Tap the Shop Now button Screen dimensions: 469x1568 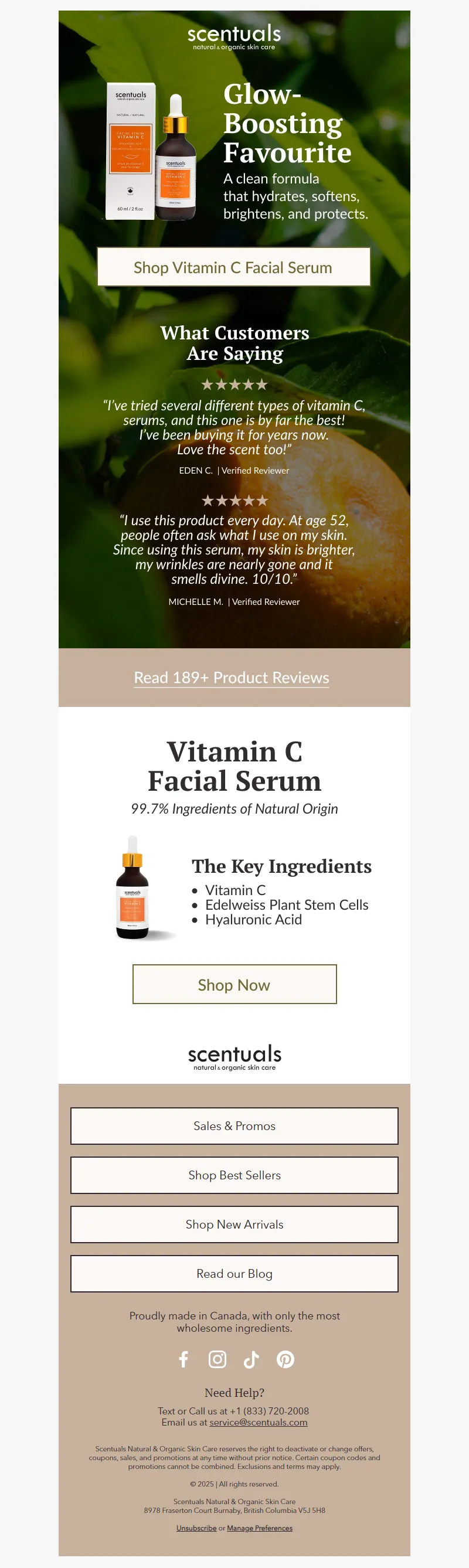(x=234, y=984)
